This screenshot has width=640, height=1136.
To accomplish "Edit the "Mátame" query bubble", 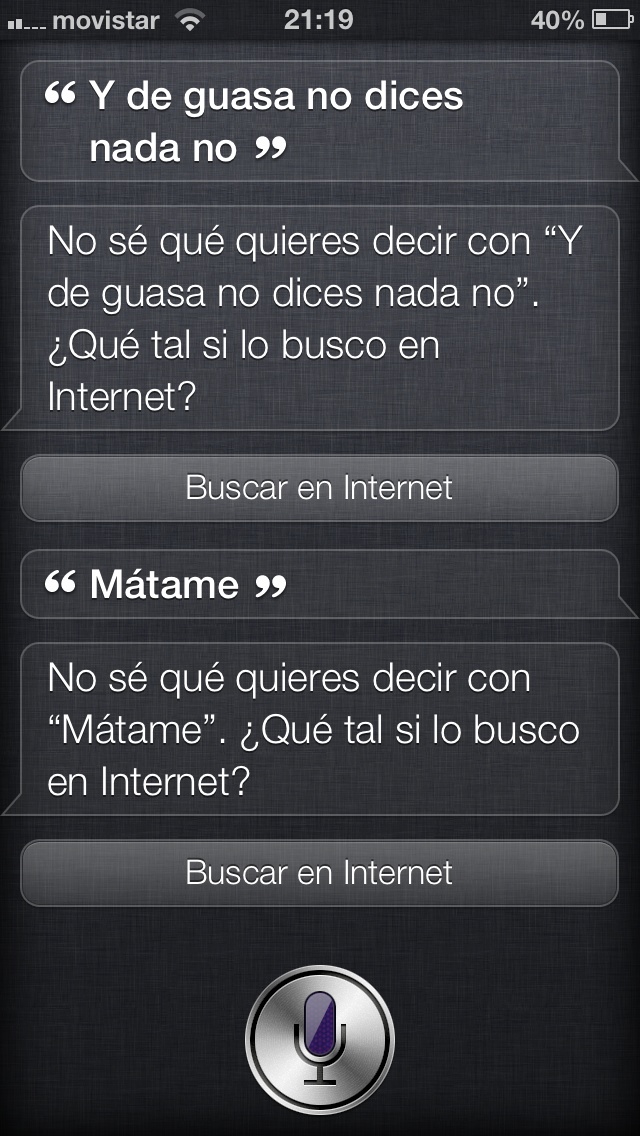I will (319, 584).
